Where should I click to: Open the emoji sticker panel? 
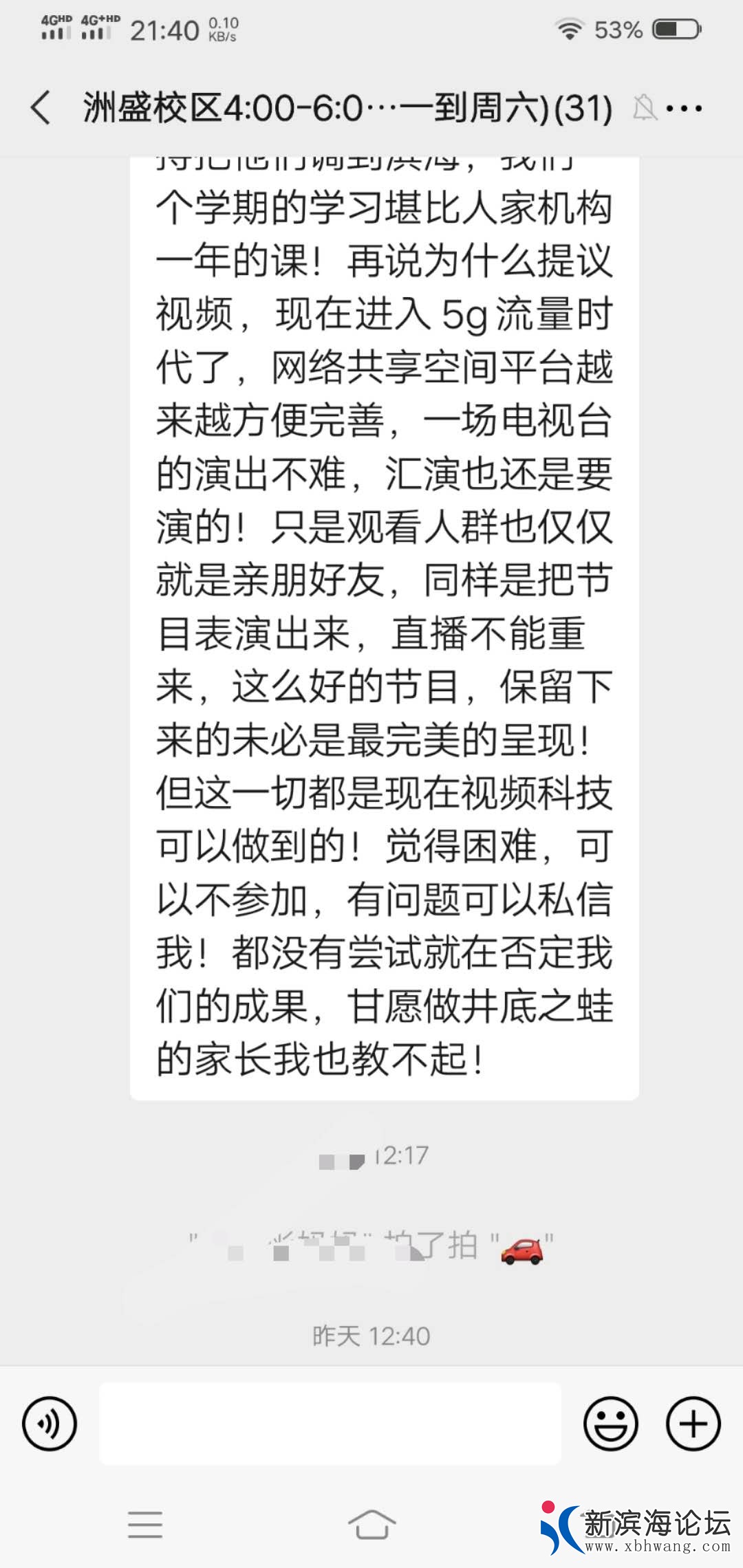coord(610,1424)
